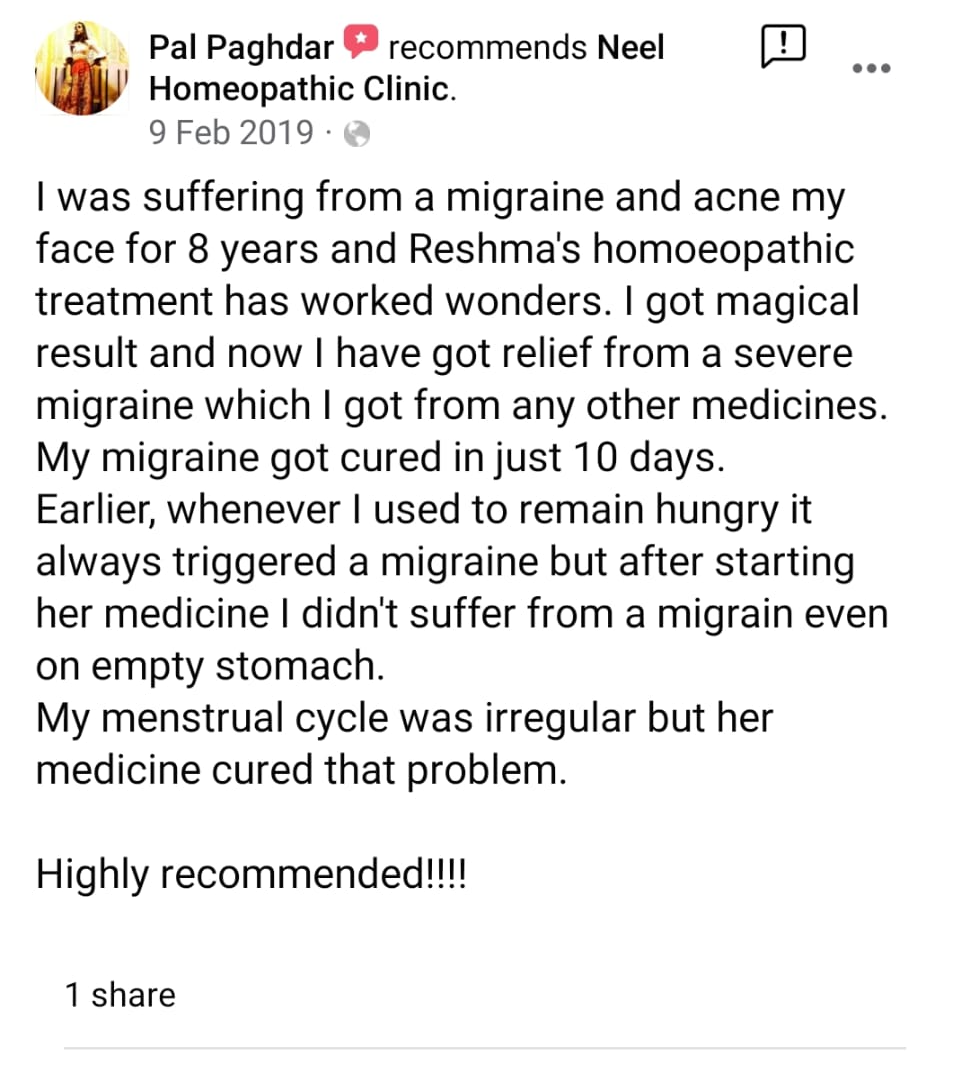Open the Pal Paghdar profile name link
This screenshot has height=1075, width=970.
tap(241, 47)
